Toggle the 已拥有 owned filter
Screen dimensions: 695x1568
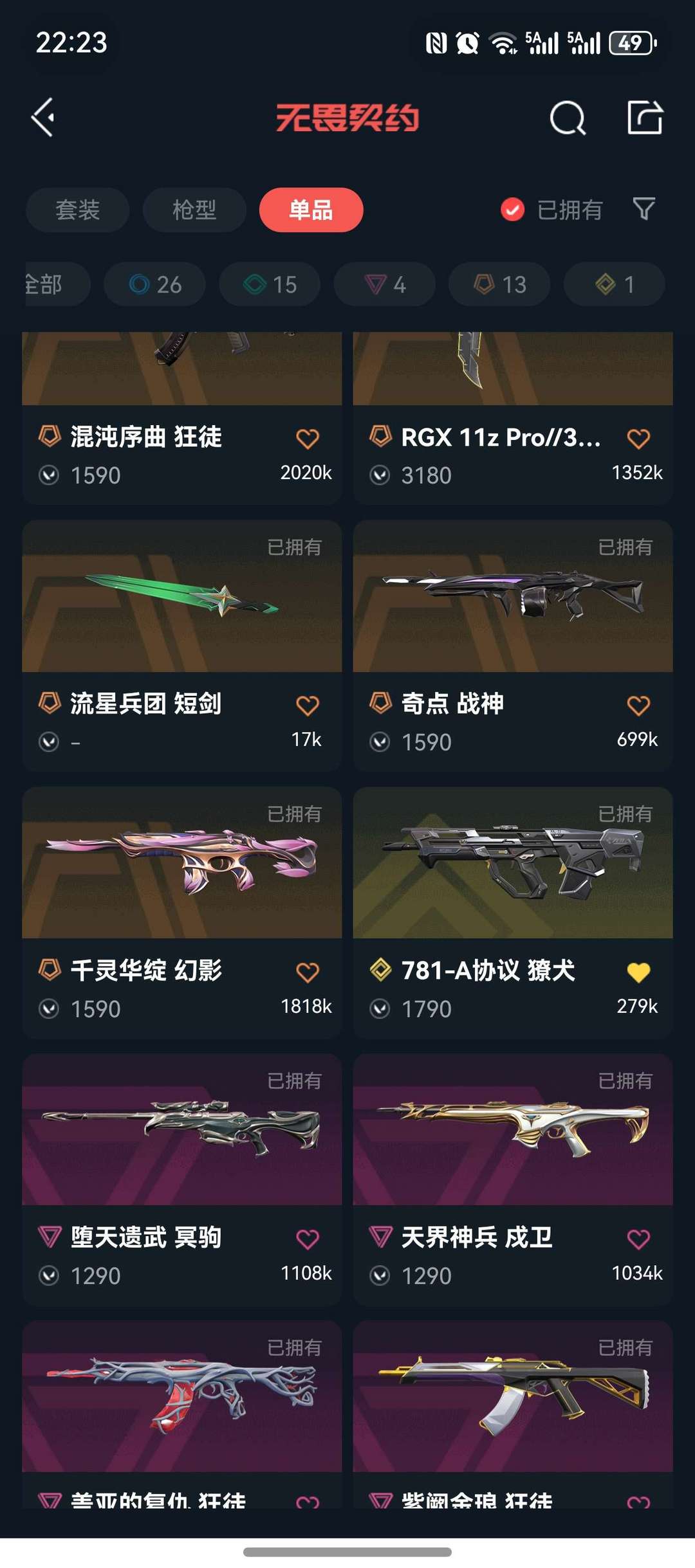coord(551,209)
